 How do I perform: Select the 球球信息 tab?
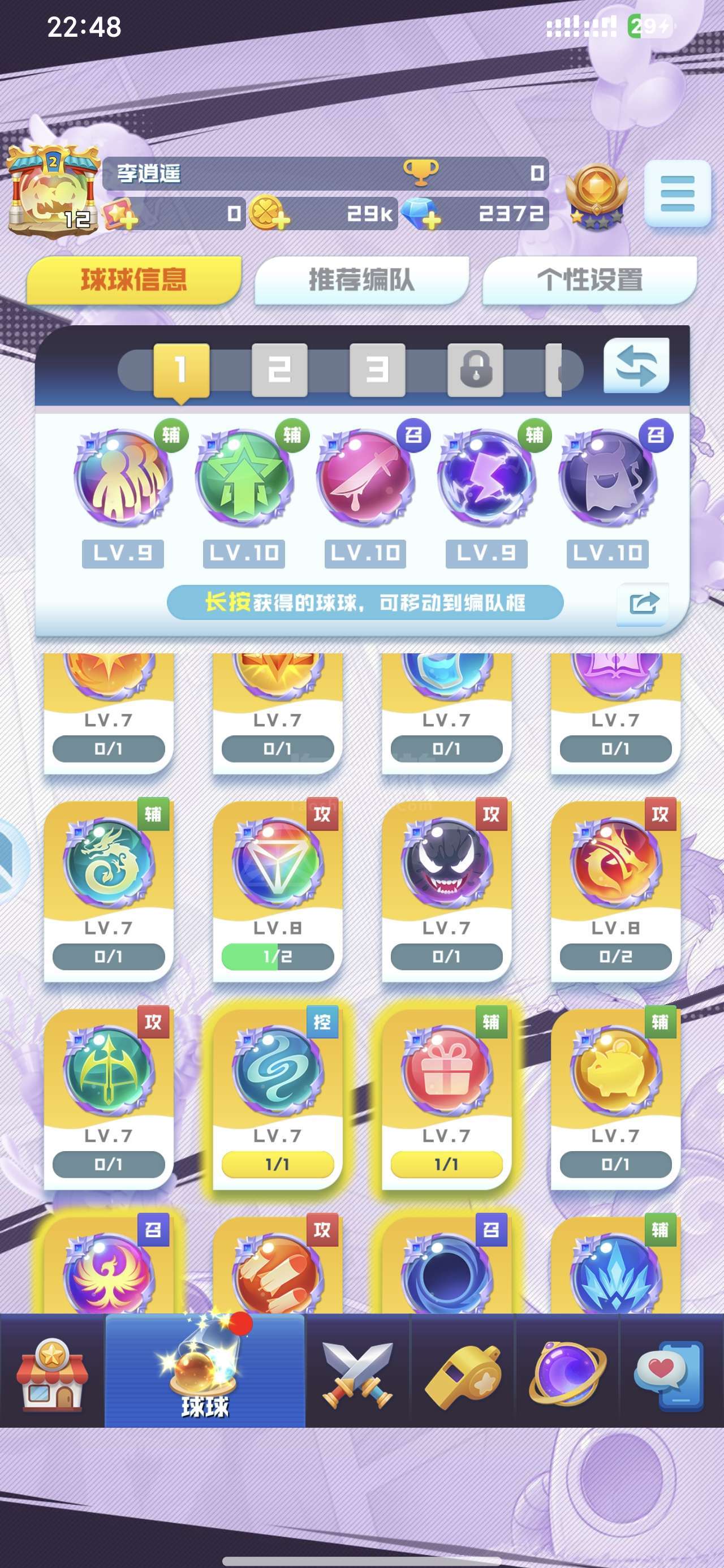click(x=134, y=280)
